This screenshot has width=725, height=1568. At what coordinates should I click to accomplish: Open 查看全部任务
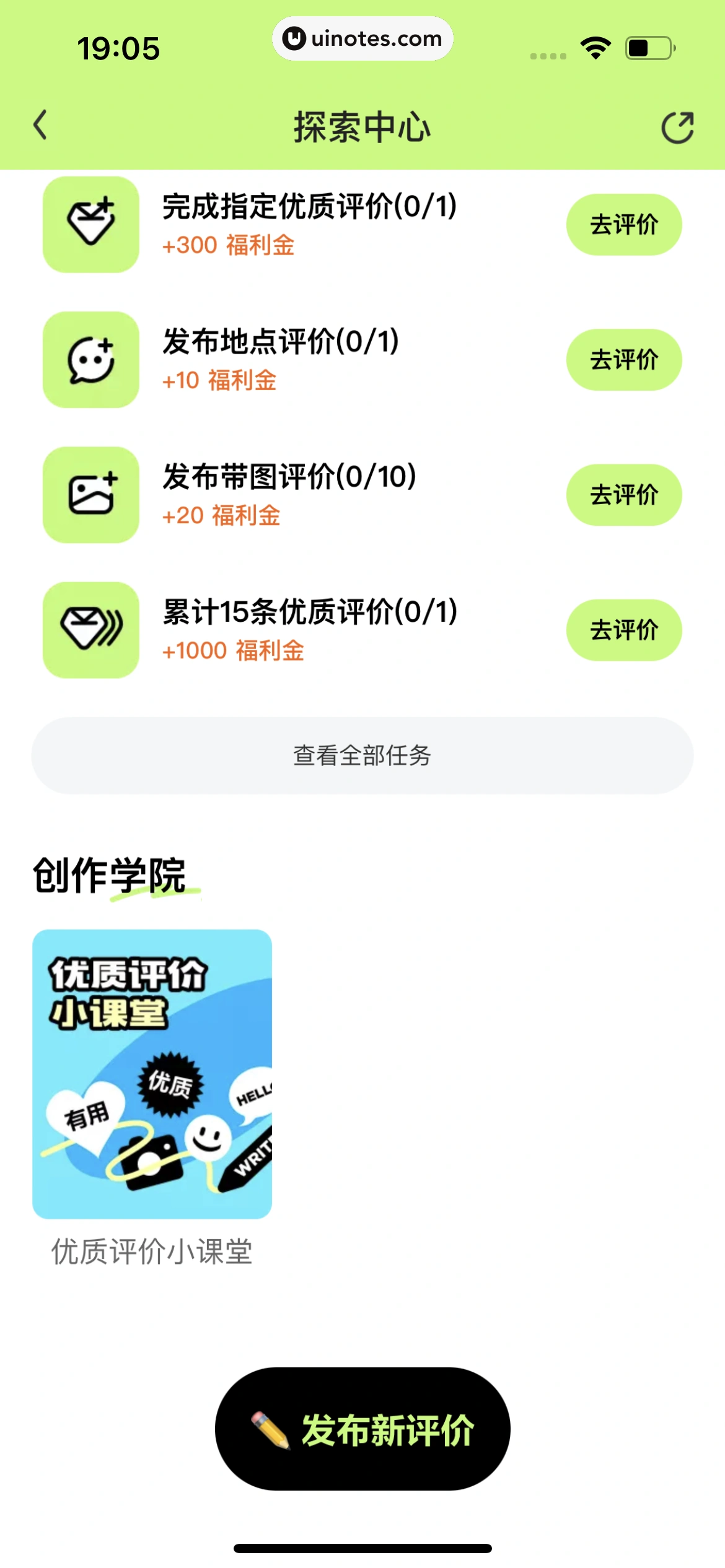(x=362, y=756)
